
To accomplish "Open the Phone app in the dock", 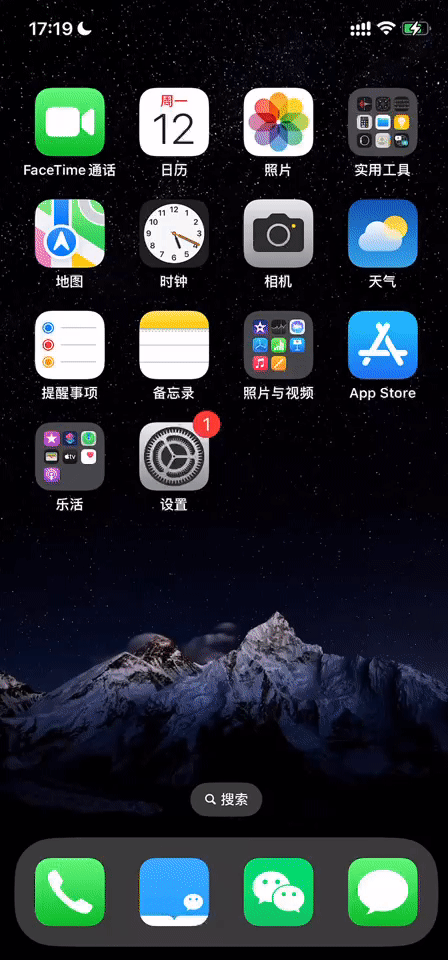I will 70,891.
